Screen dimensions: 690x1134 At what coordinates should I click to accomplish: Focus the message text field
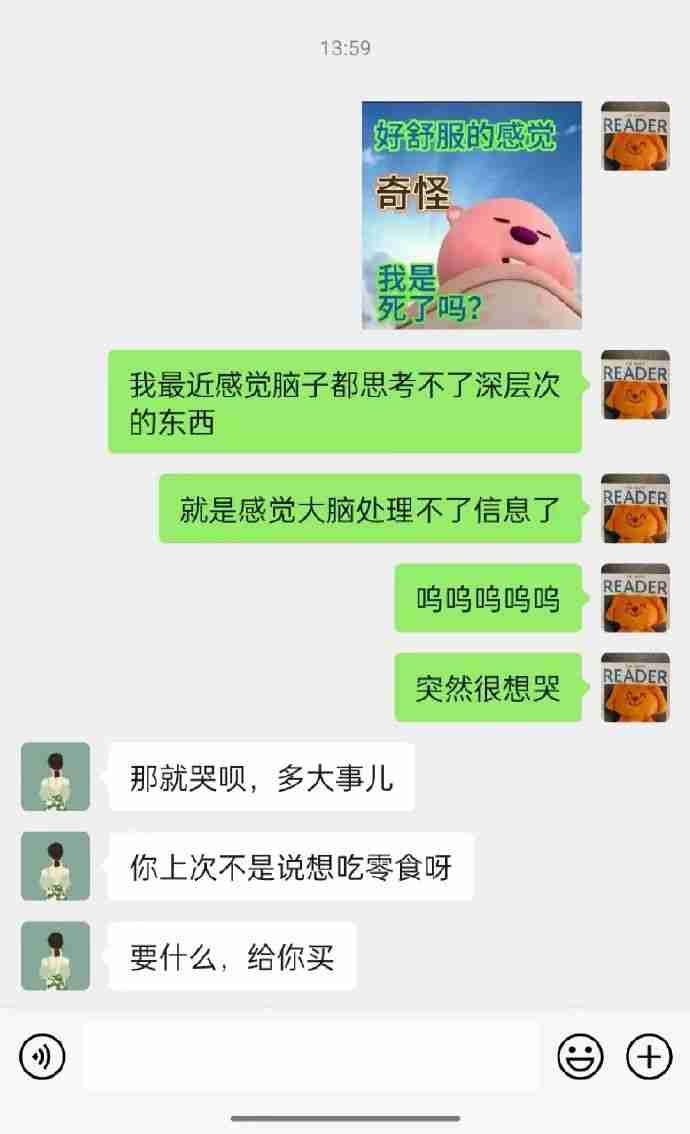click(x=310, y=1057)
